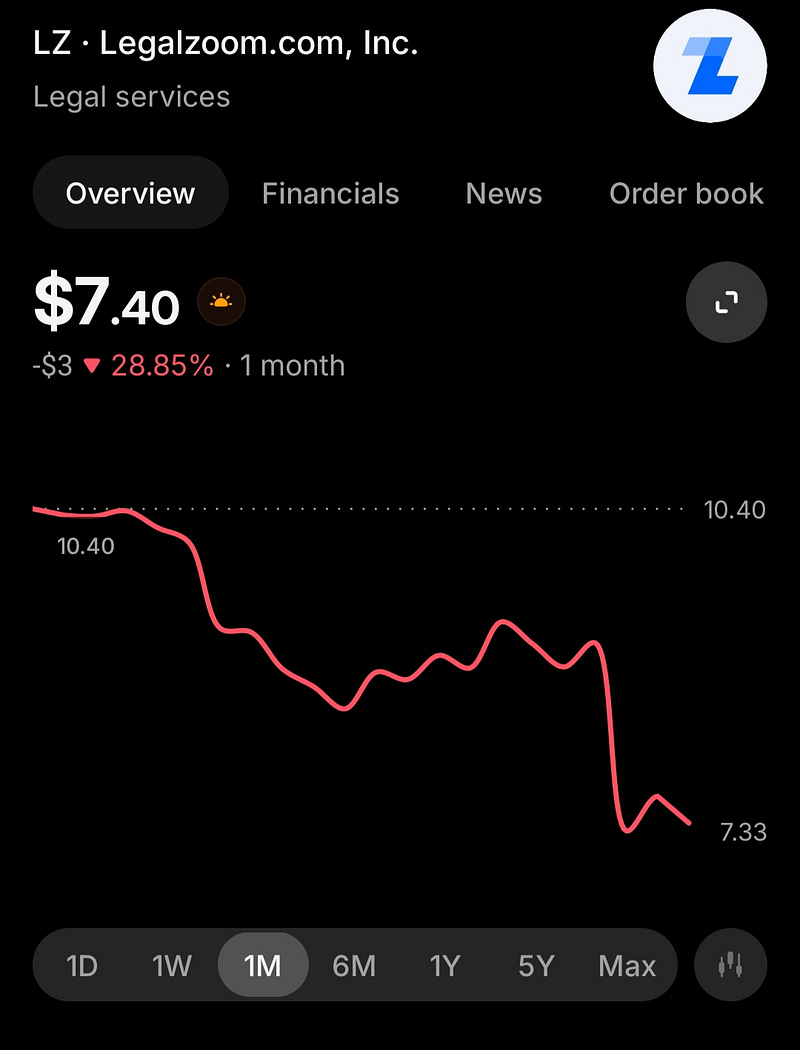Open the Financials tab
800x1050 pixels.
pos(330,194)
